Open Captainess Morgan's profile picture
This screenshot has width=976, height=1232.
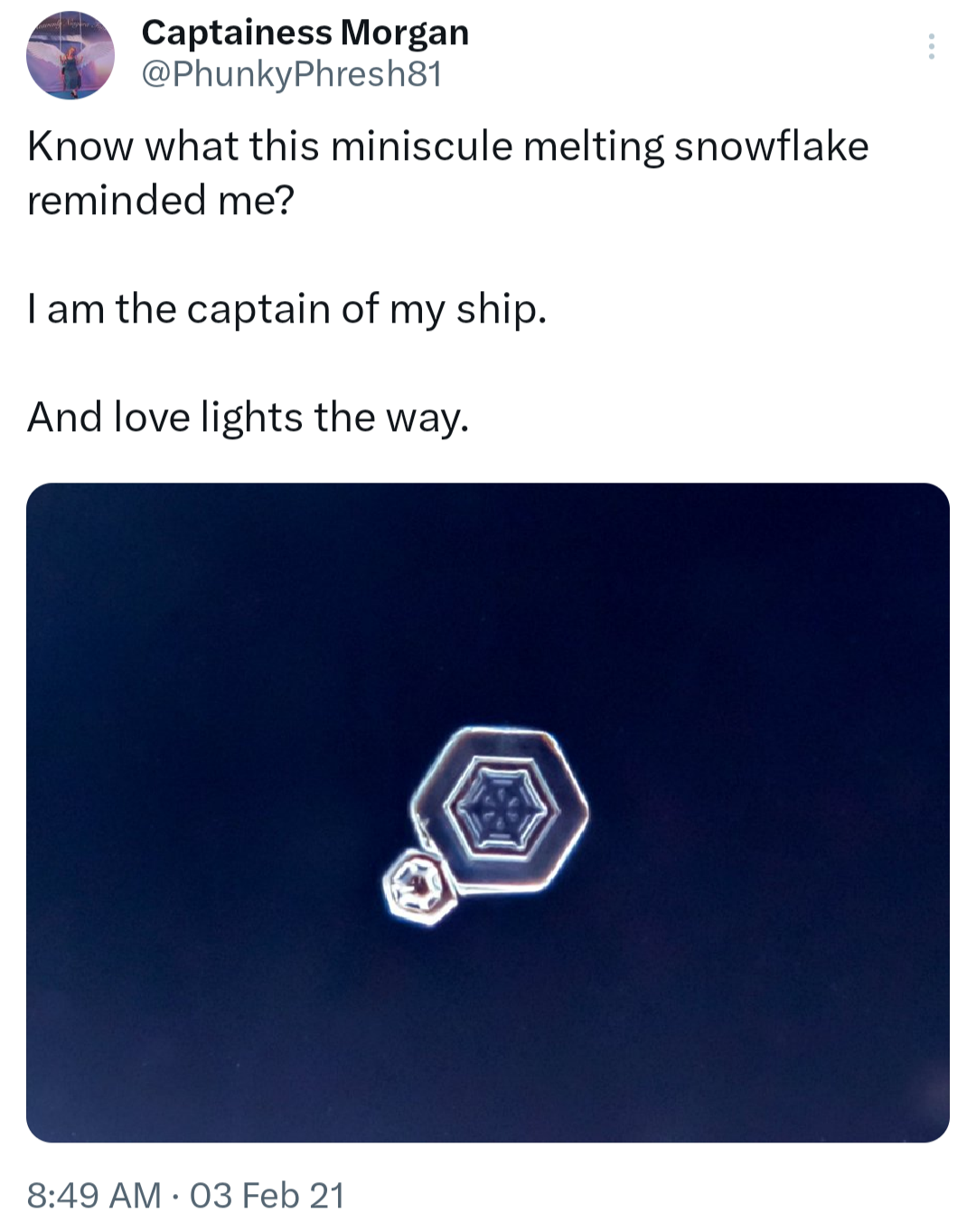point(70,55)
